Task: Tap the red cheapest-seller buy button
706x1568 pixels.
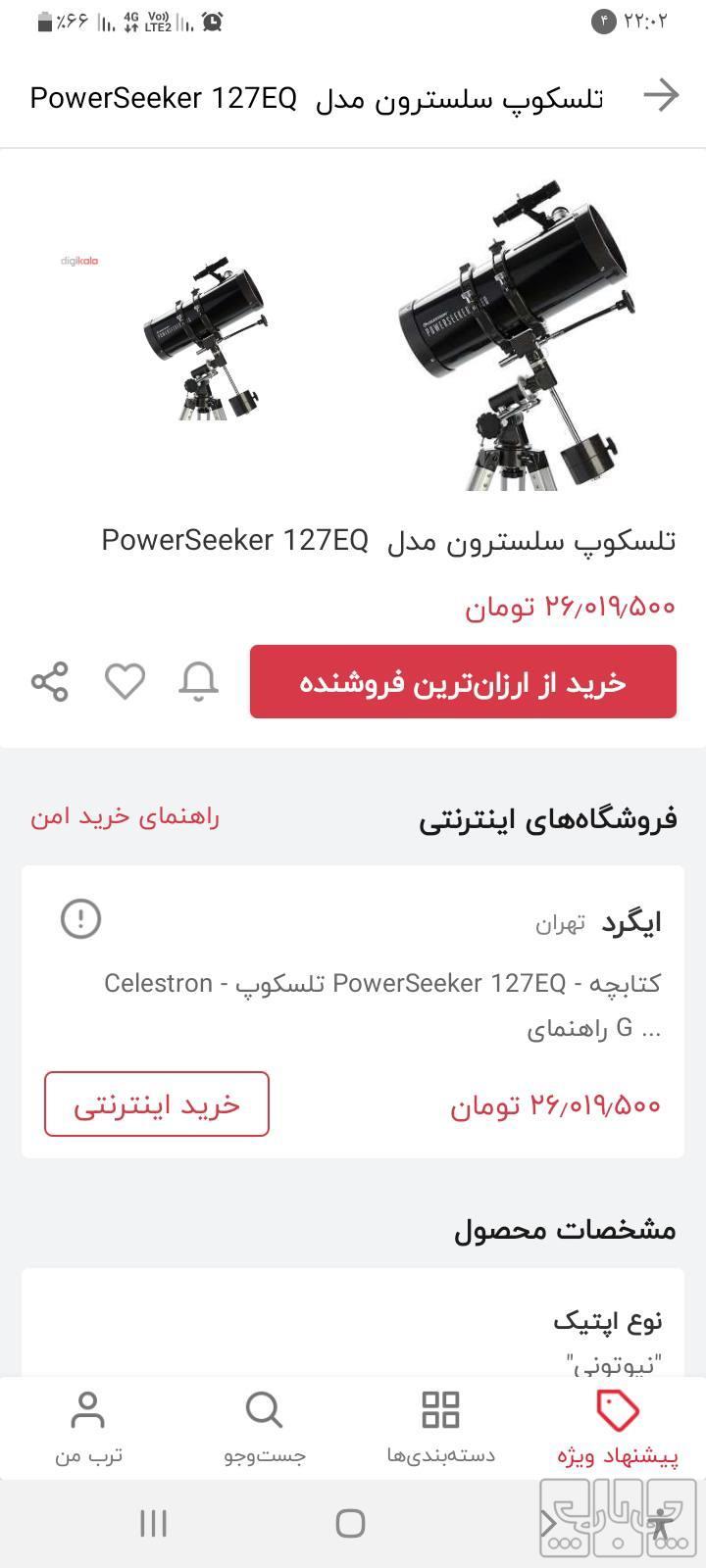Action: click(x=463, y=681)
